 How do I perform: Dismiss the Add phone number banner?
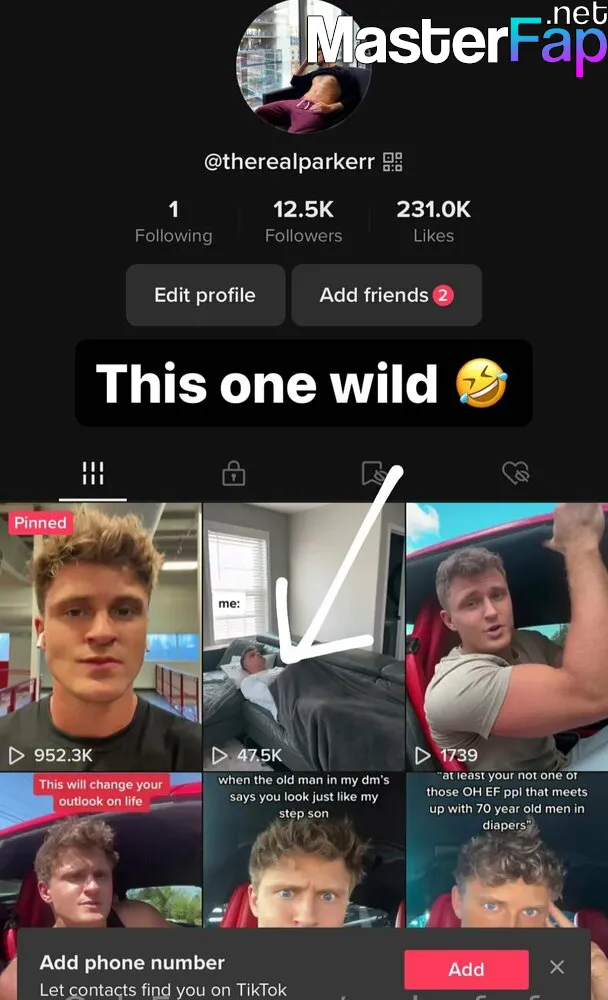[x=557, y=967]
